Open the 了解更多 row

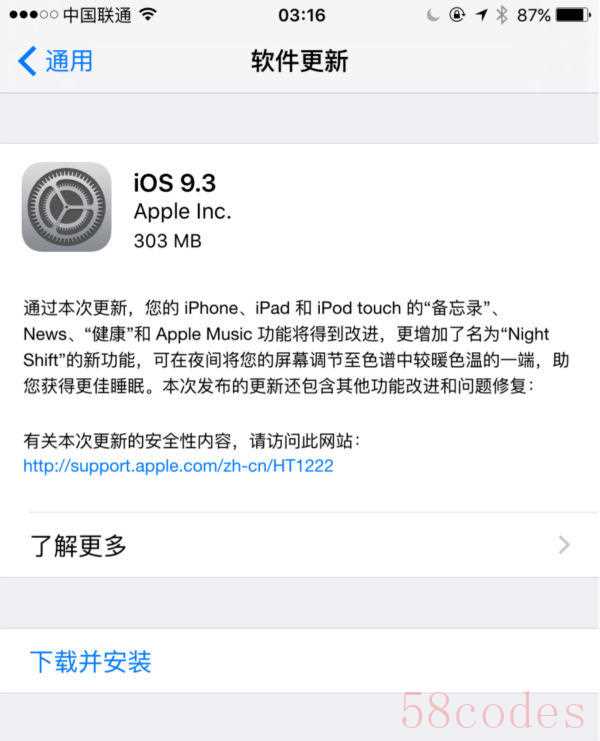click(x=300, y=546)
